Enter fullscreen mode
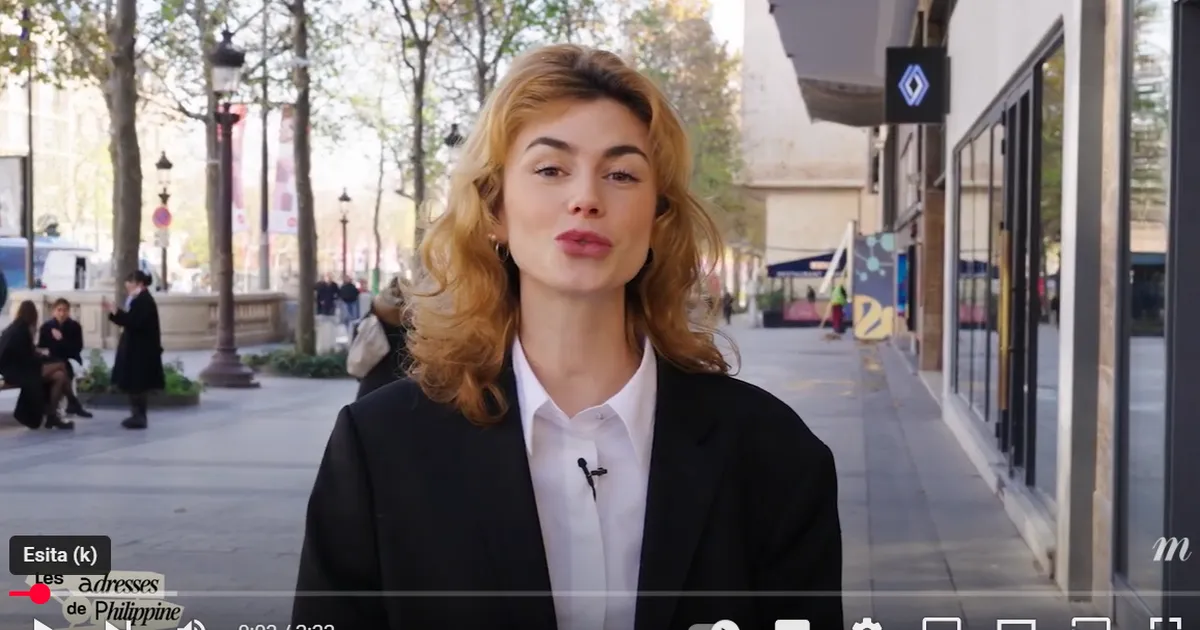The height and width of the screenshot is (630, 1200). [x=1165, y=625]
